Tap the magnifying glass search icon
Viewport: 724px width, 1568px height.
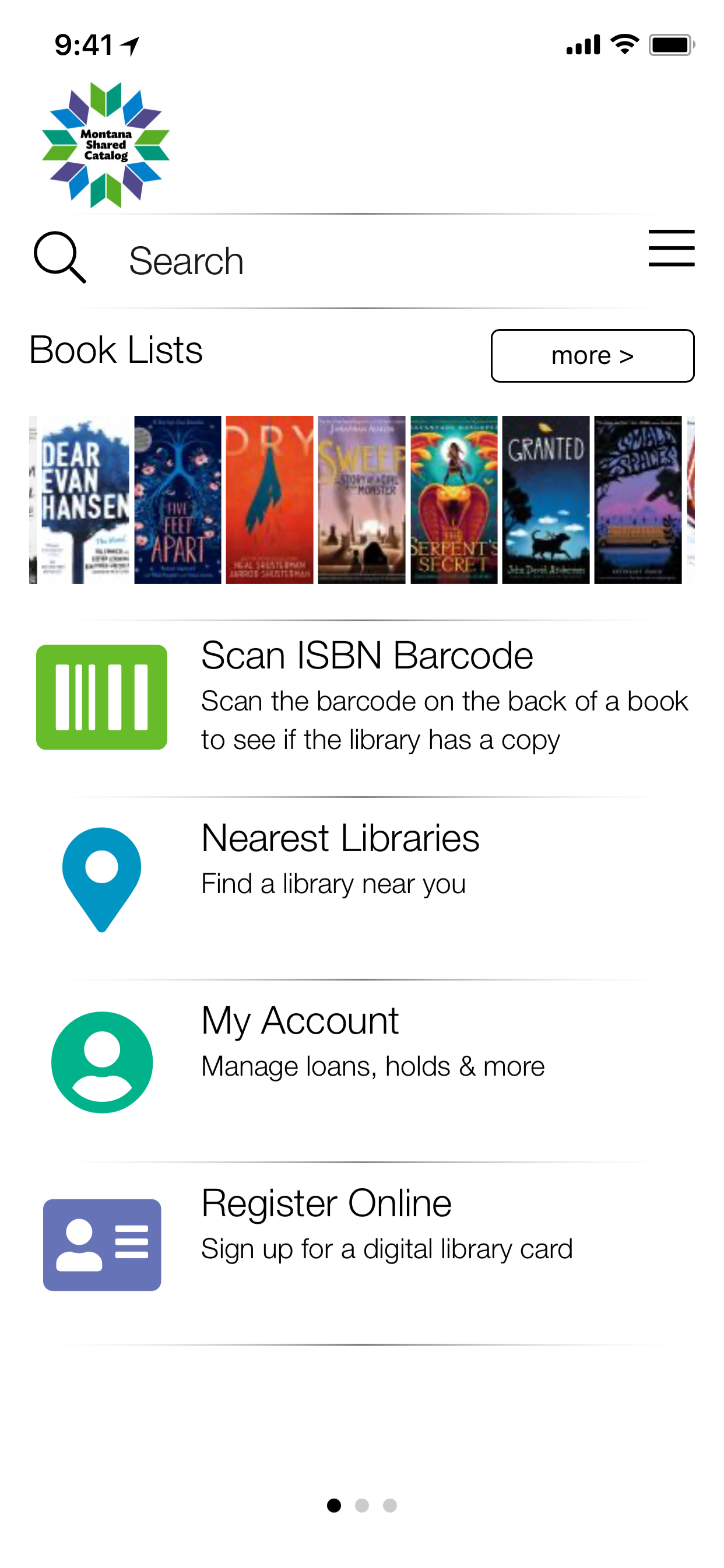(59, 257)
